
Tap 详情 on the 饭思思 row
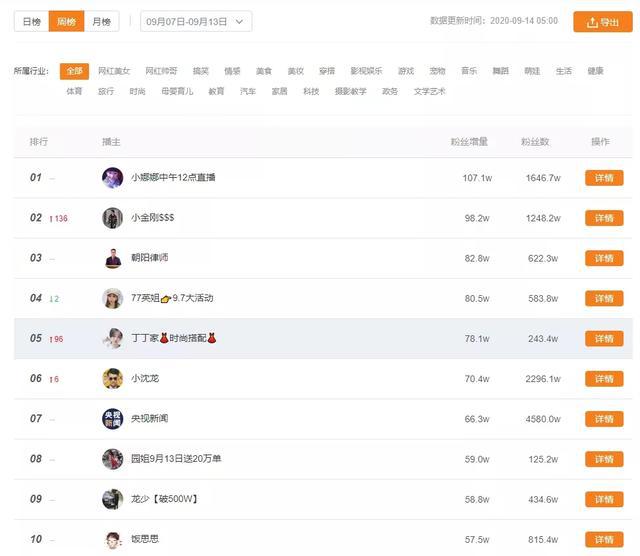602,539
